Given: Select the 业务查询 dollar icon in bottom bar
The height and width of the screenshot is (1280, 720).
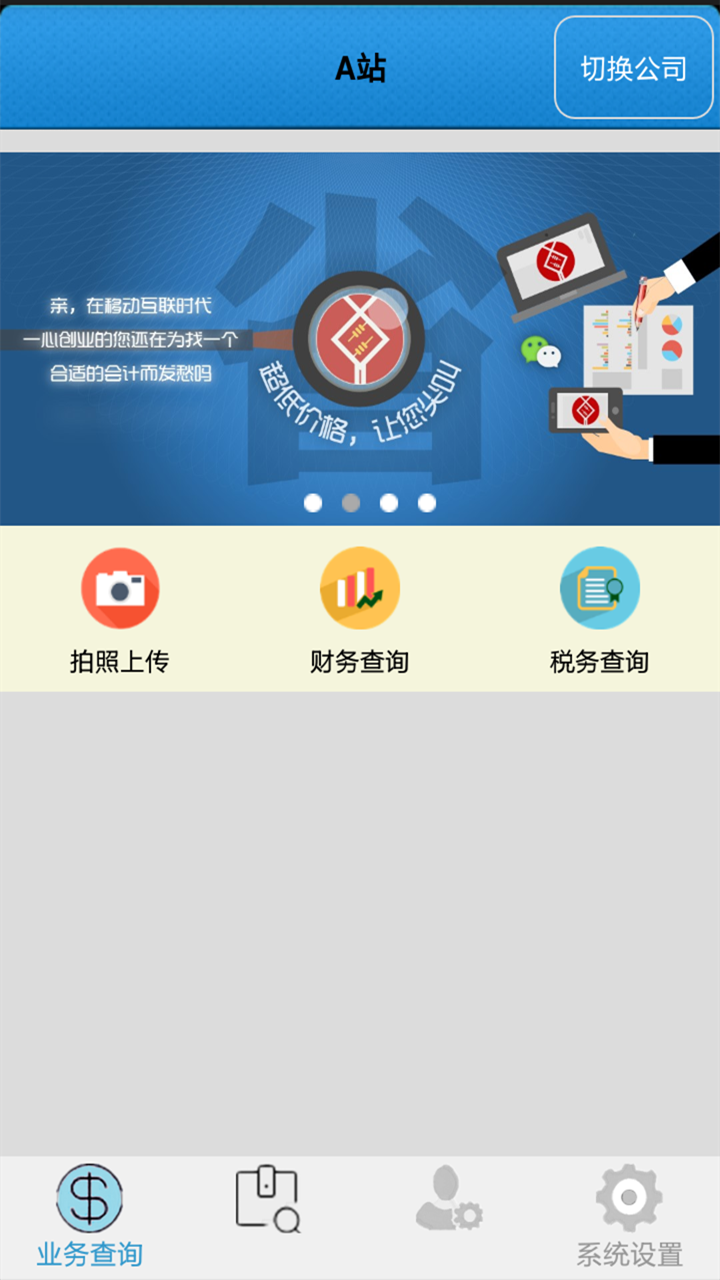Looking at the screenshot, I should (89, 1197).
